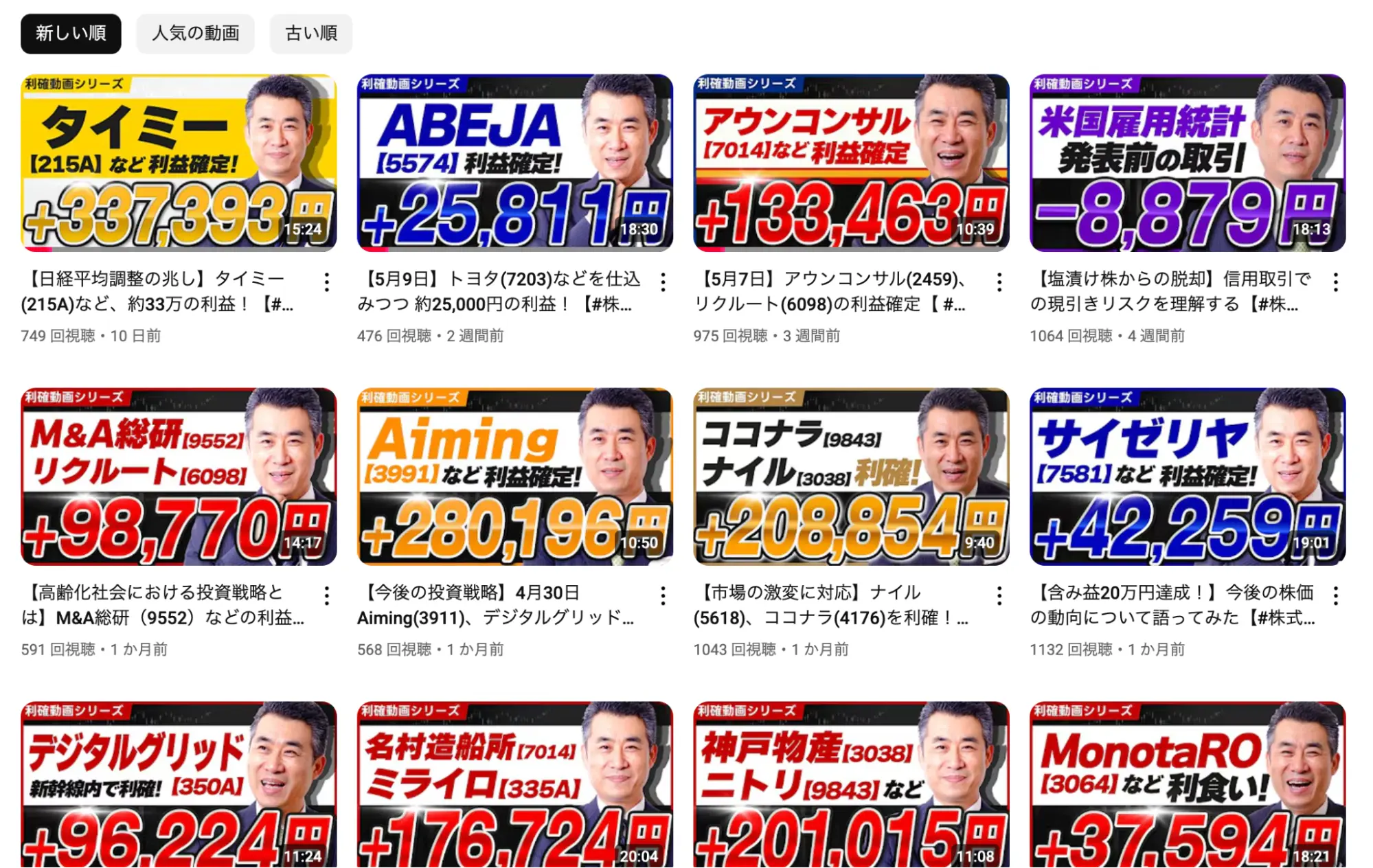
Task: Sort videos by 古い順
Action: (x=310, y=33)
